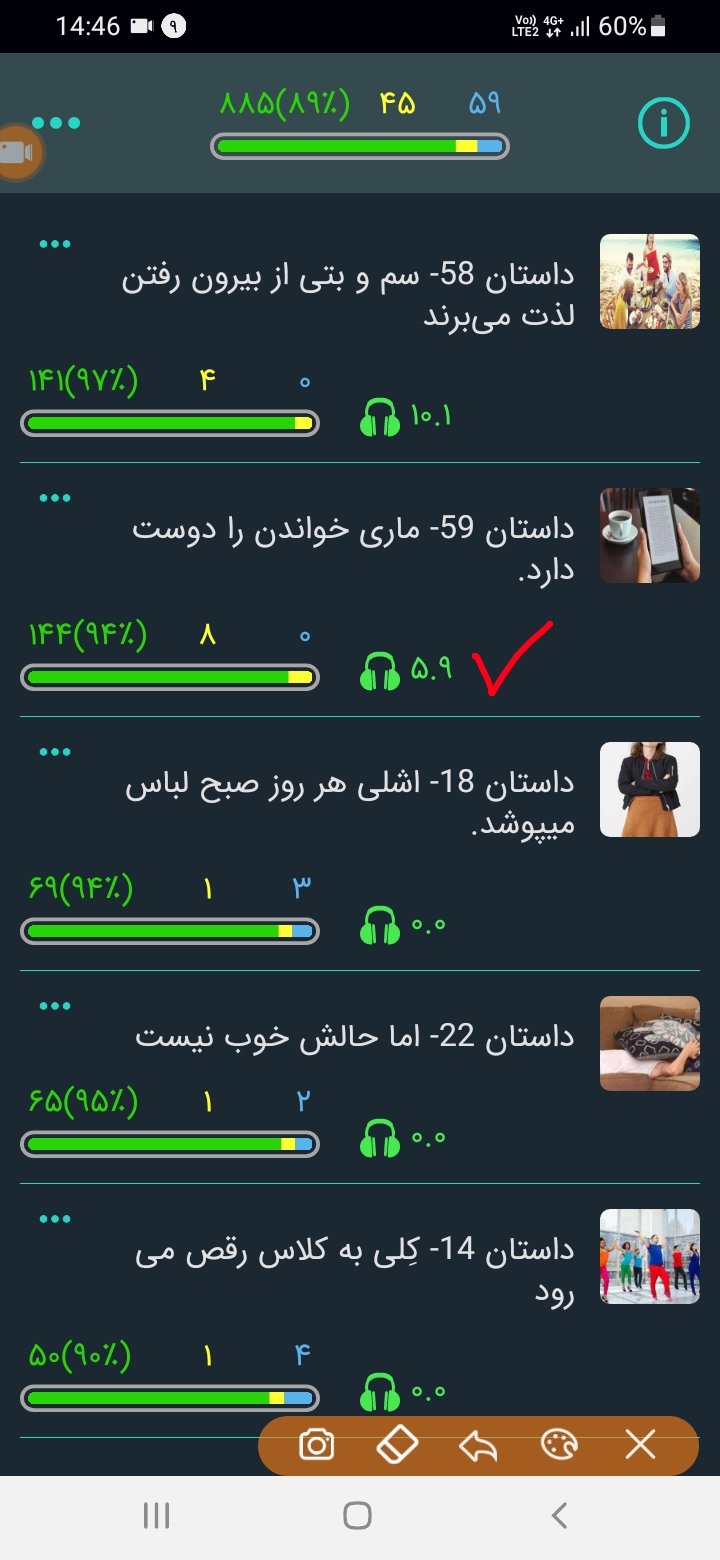Close the drawing toolbar

point(640,1445)
